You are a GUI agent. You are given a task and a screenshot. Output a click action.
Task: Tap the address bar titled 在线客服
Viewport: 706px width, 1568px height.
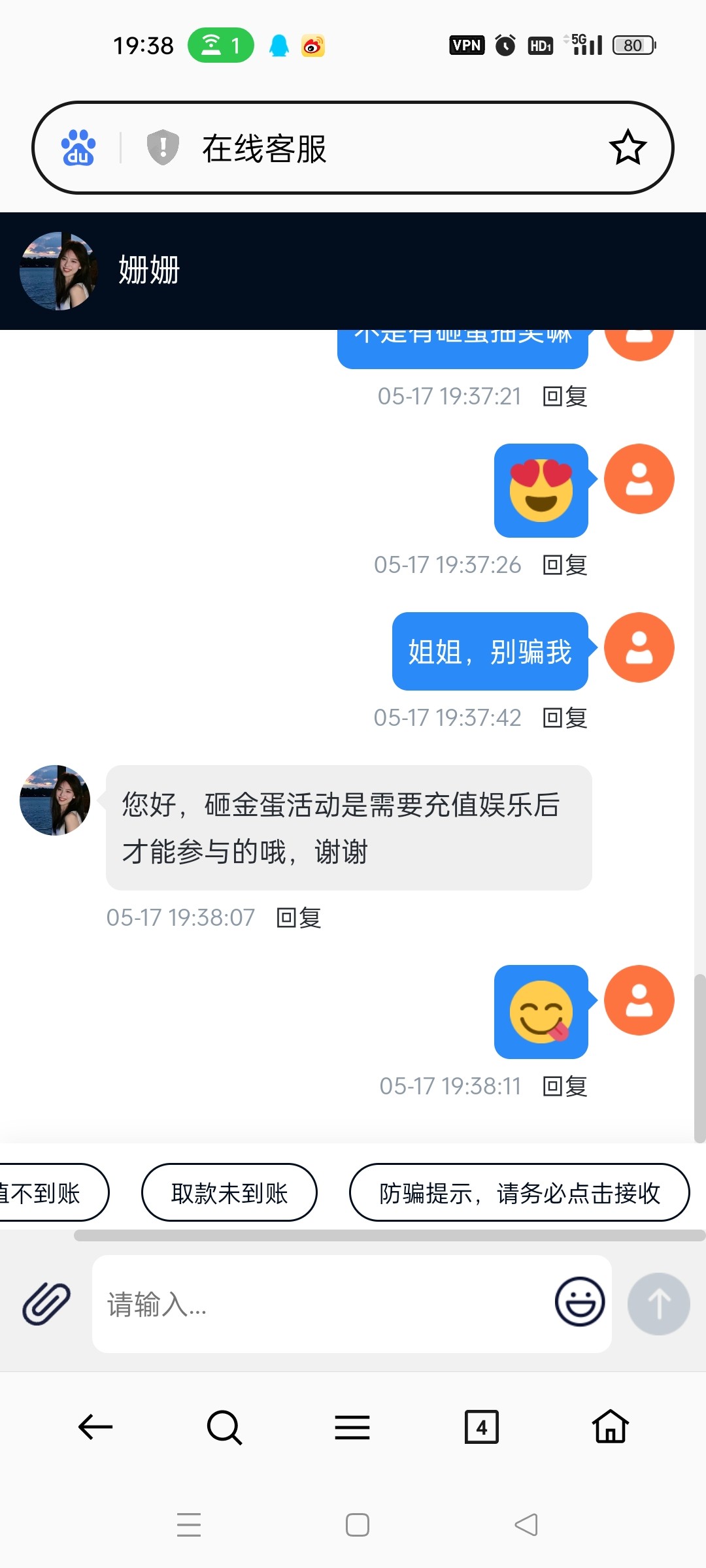(x=366, y=148)
